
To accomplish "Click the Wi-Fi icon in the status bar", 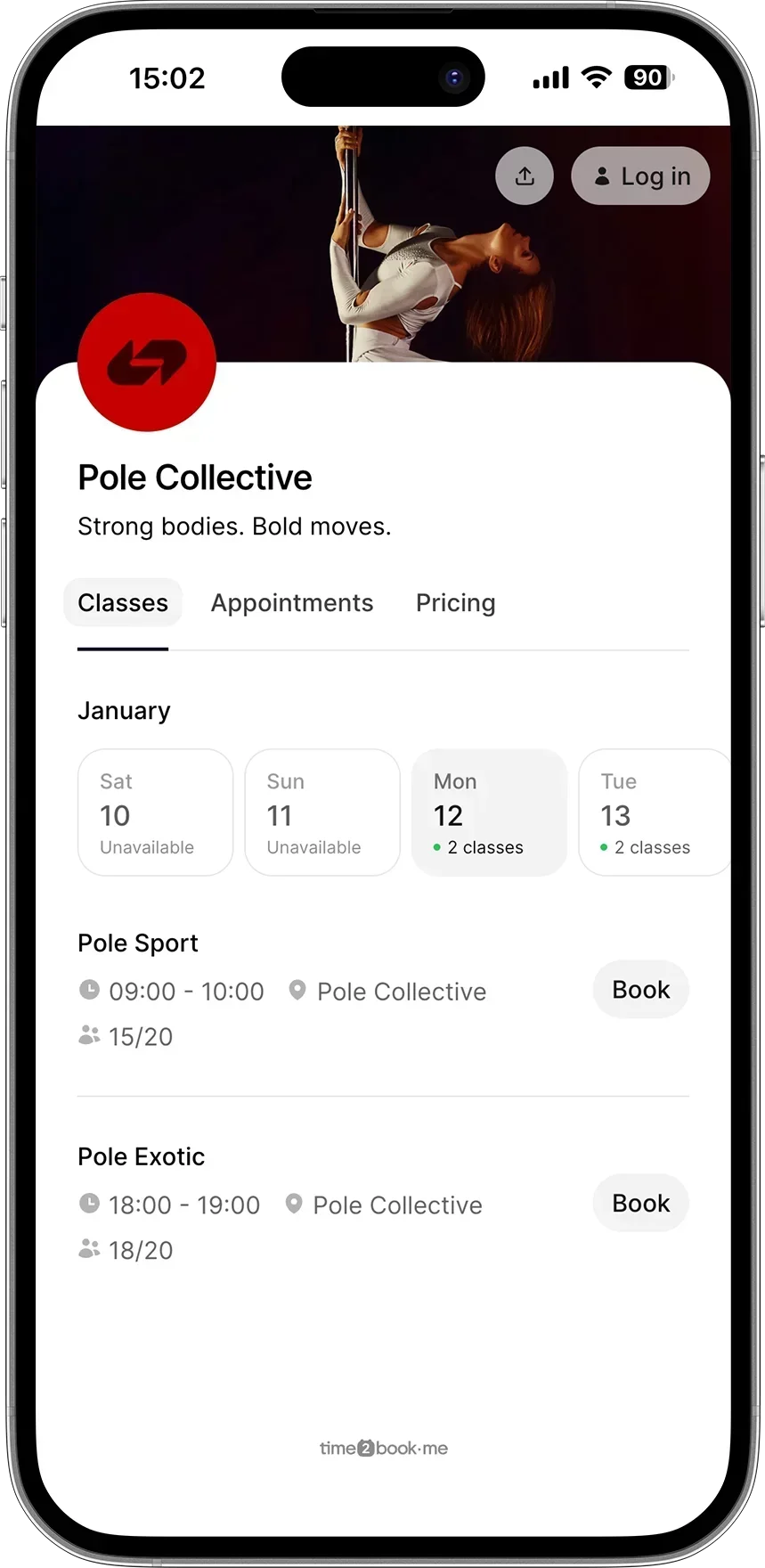I will tap(595, 77).
